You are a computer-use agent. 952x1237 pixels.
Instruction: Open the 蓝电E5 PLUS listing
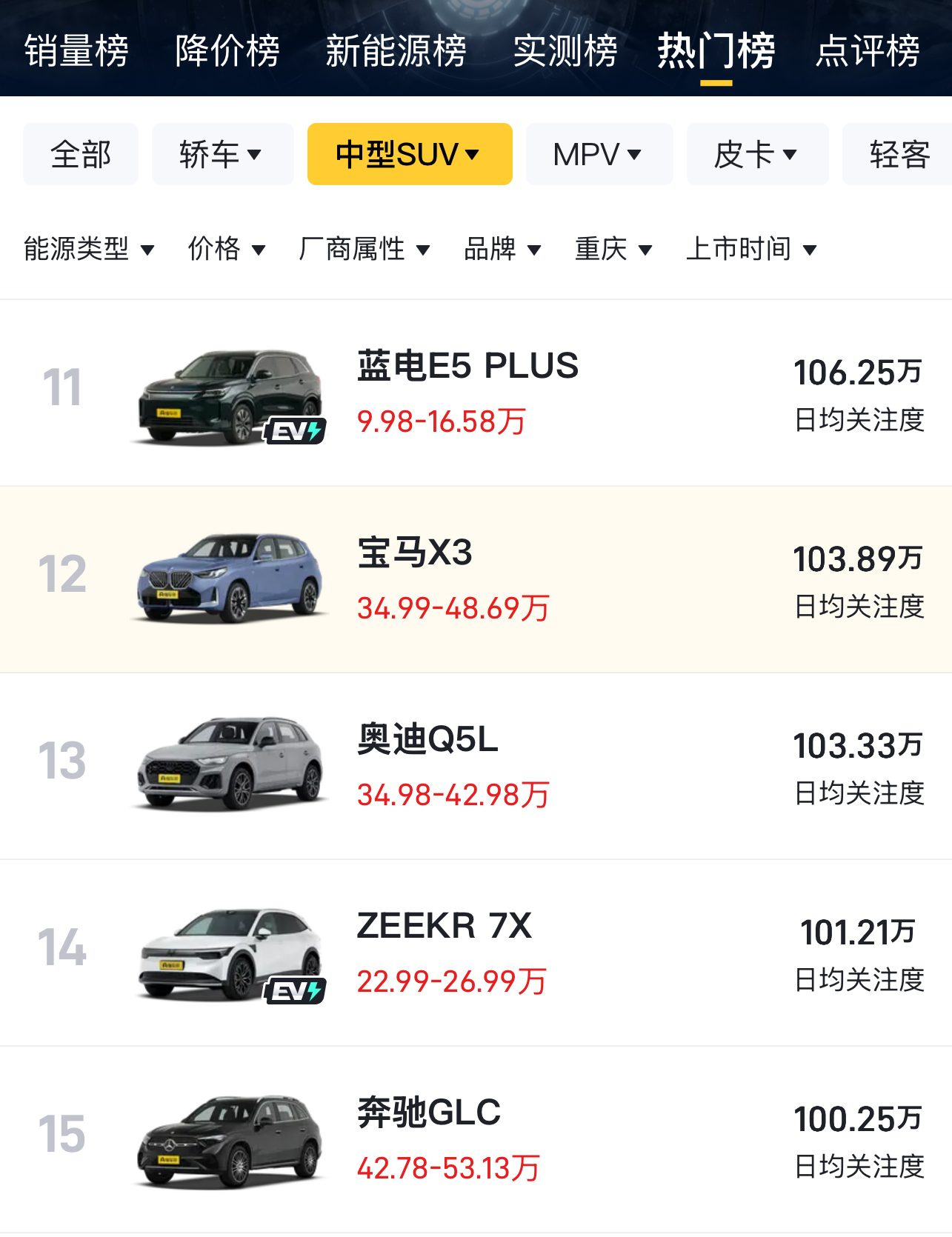(467, 367)
